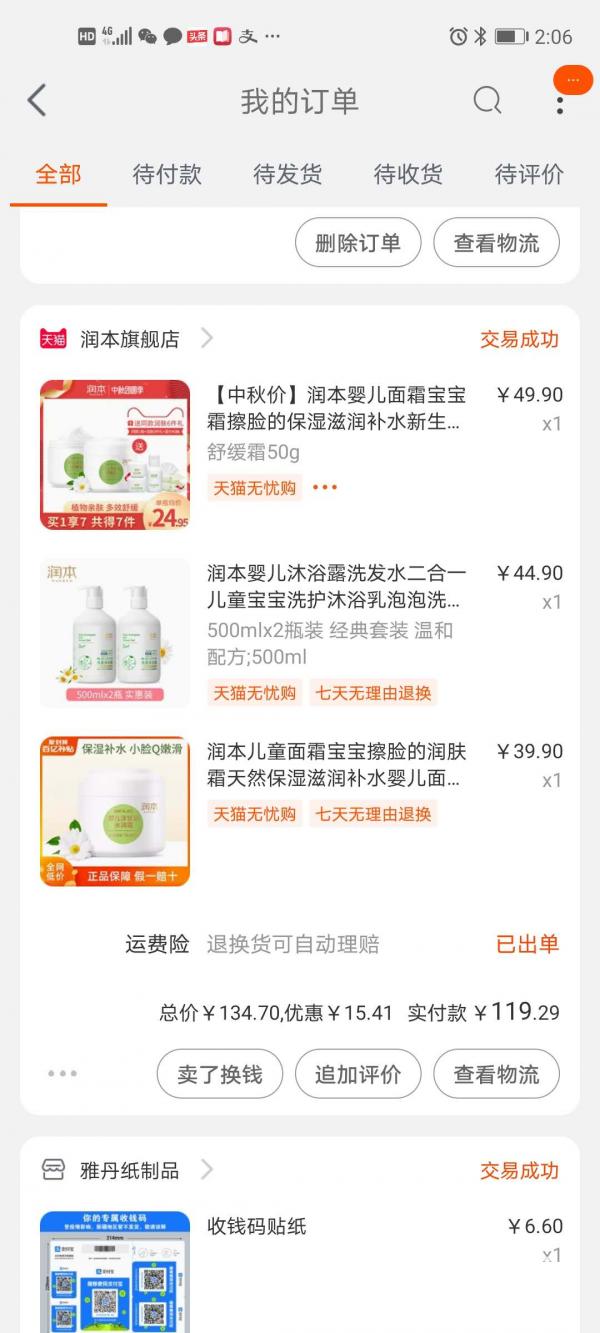Go back from 我的订单

click(x=37, y=101)
